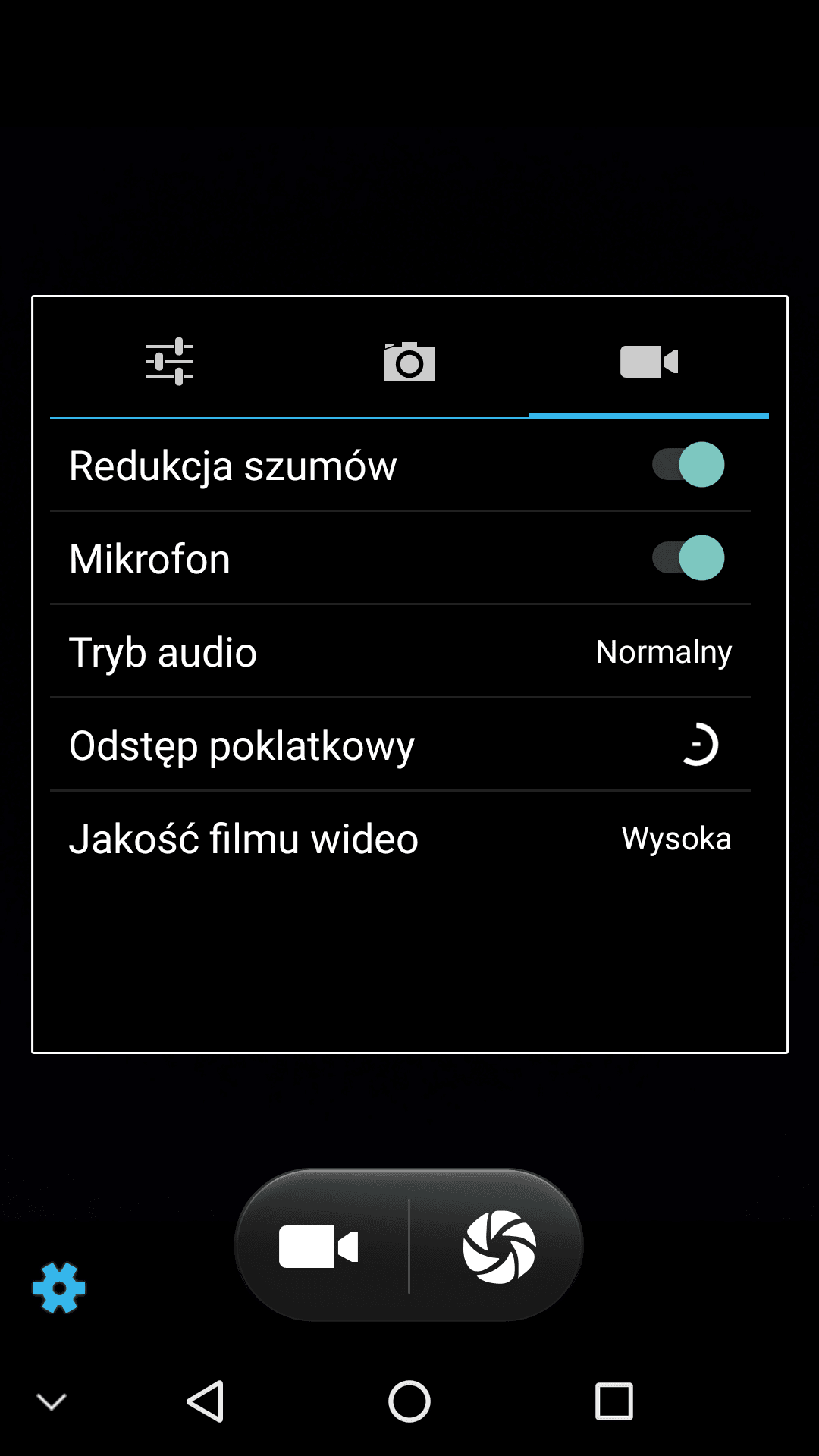The height and width of the screenshot is (1456, 819).
Task: Start video recording with the camcorder button
Action: click(x=318, y=1247)
